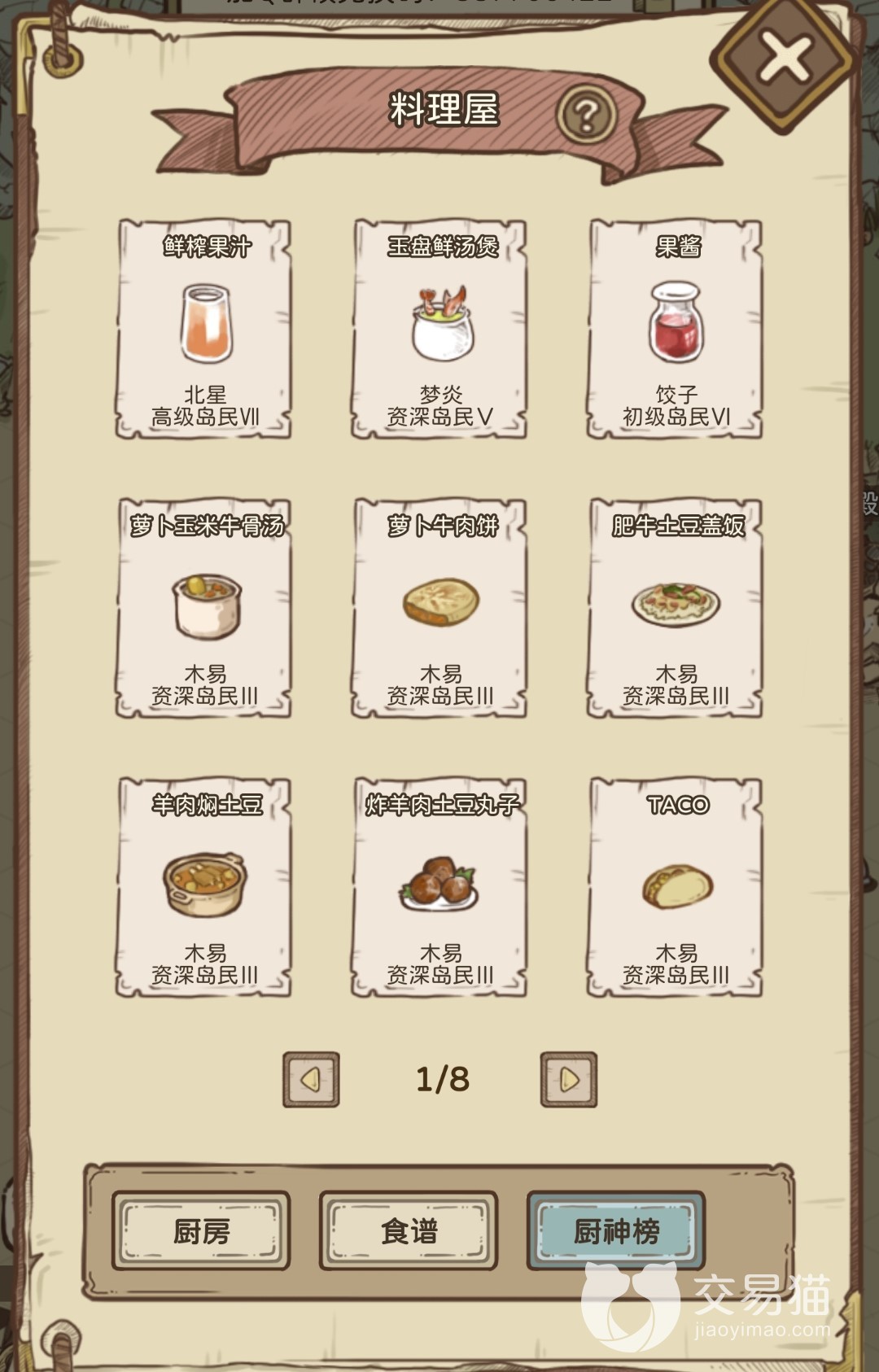Go to the previous page arrow
The height and width of the screenshot is (1372, 879).
click(311, 1080)
